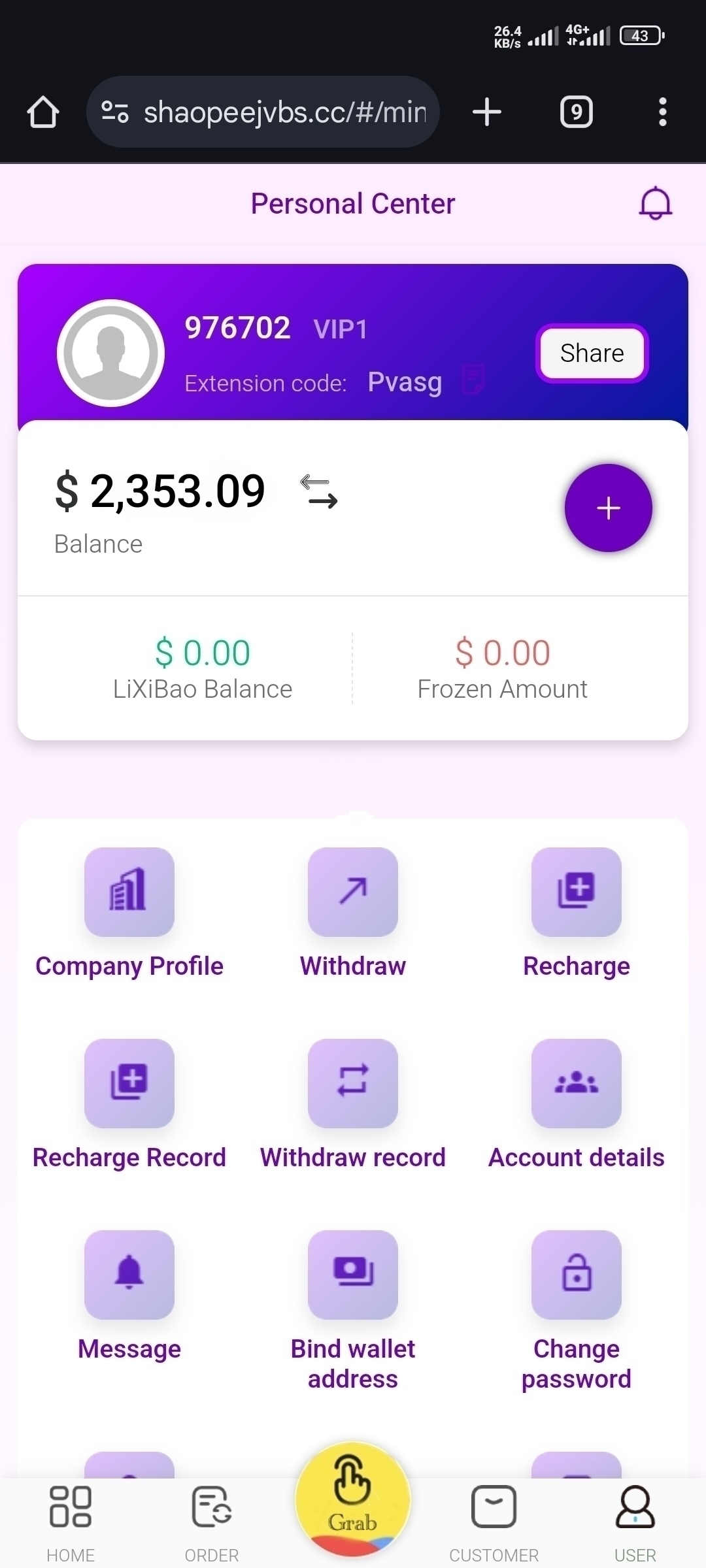Open Company Profile
Viewport: 706px width, 1568px height.
[129, 892]
